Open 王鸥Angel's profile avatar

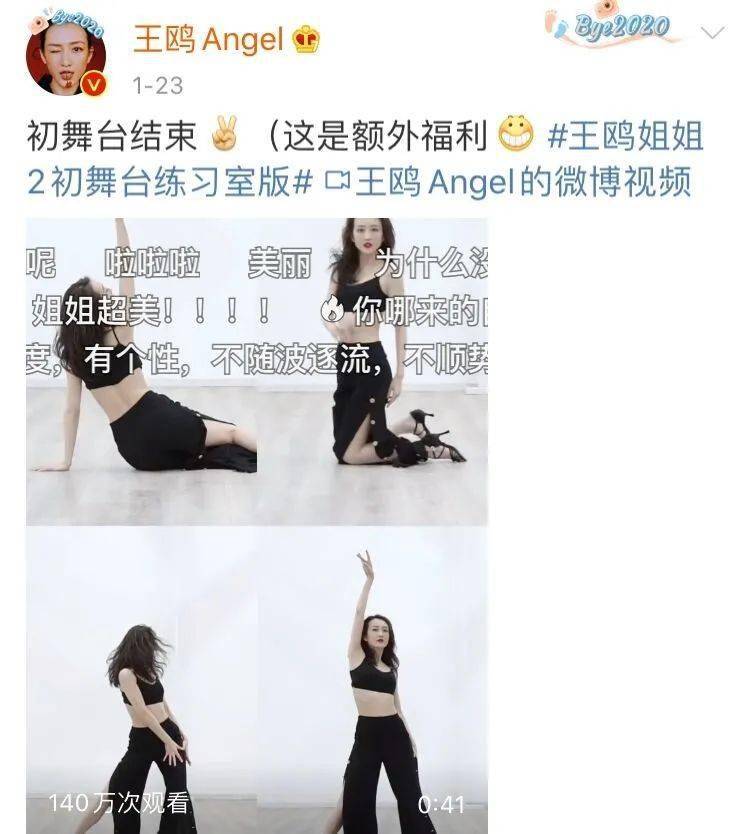[x=65, y=58]
